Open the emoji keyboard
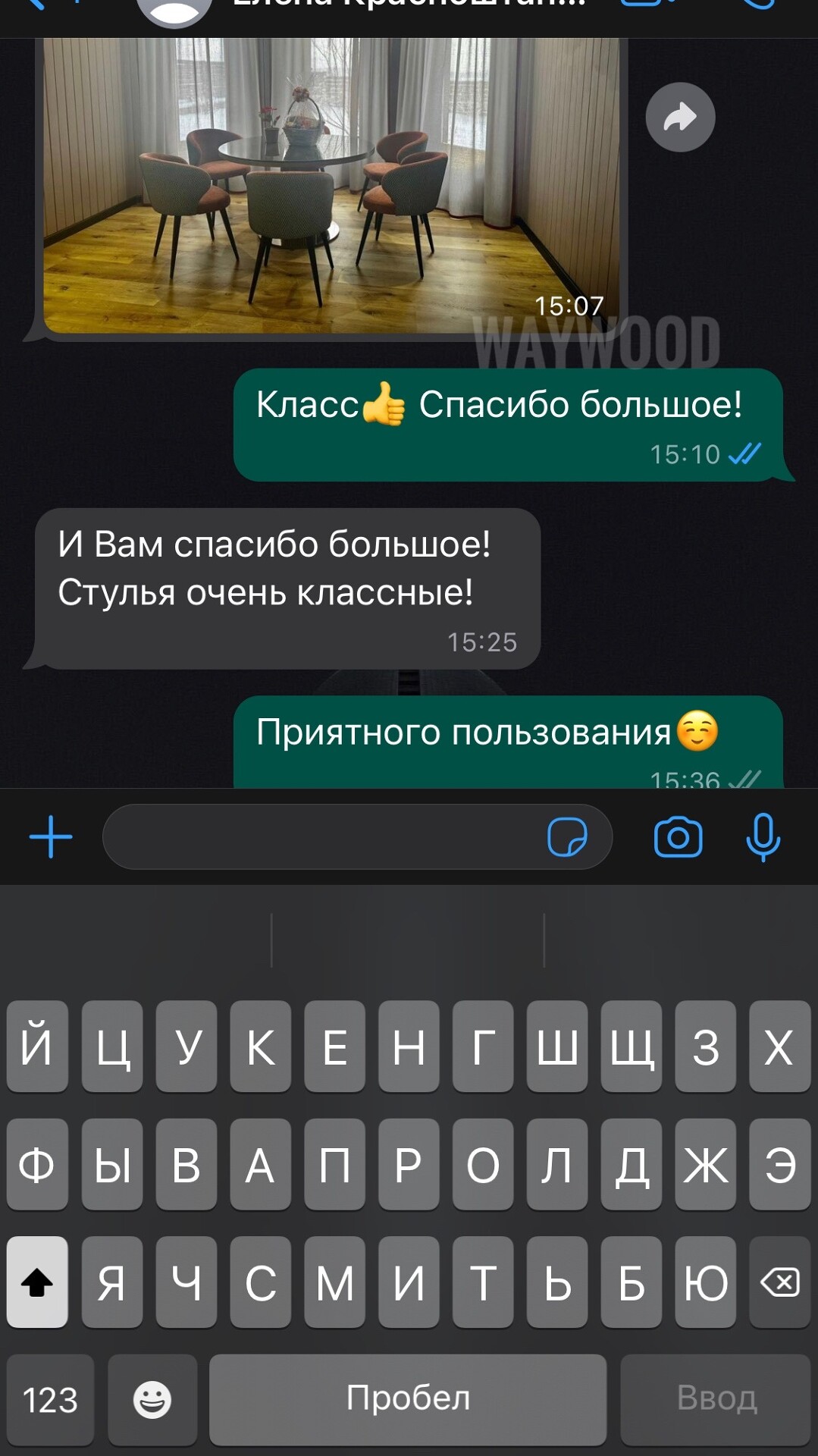Screen dimensions: 818x1456 click(152, 1399)
